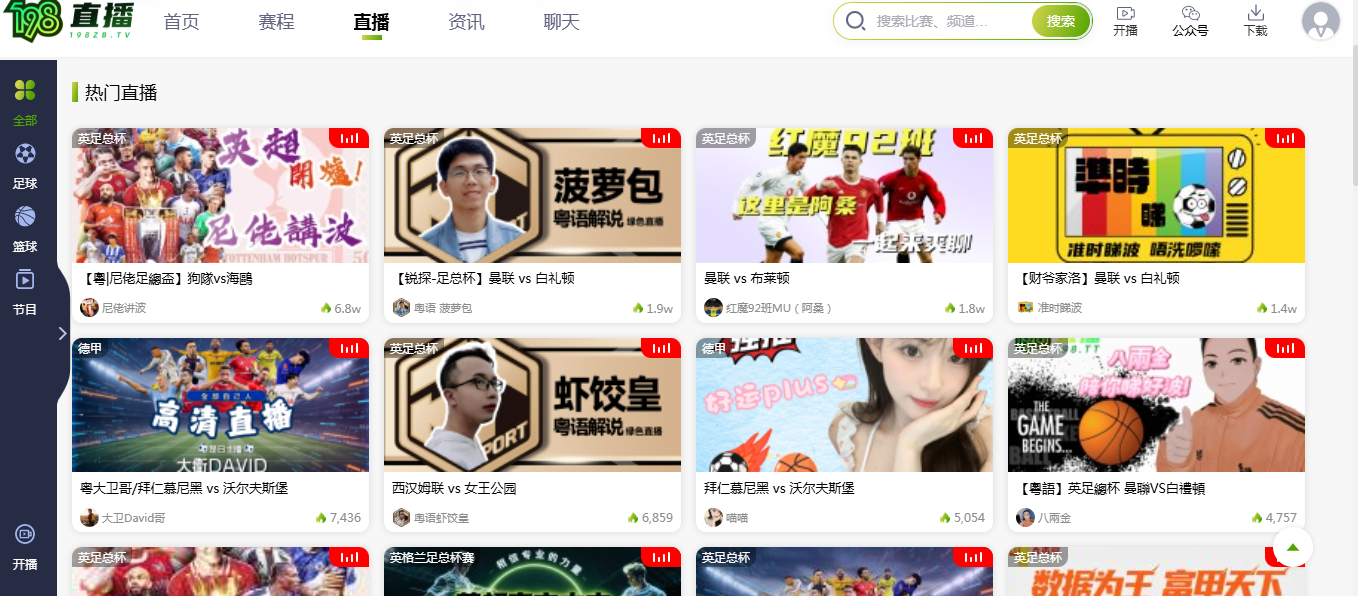This screenshot has width=1358, height=596.
Task: Tap the green 搜索 button
Action: coord(1060,21)
